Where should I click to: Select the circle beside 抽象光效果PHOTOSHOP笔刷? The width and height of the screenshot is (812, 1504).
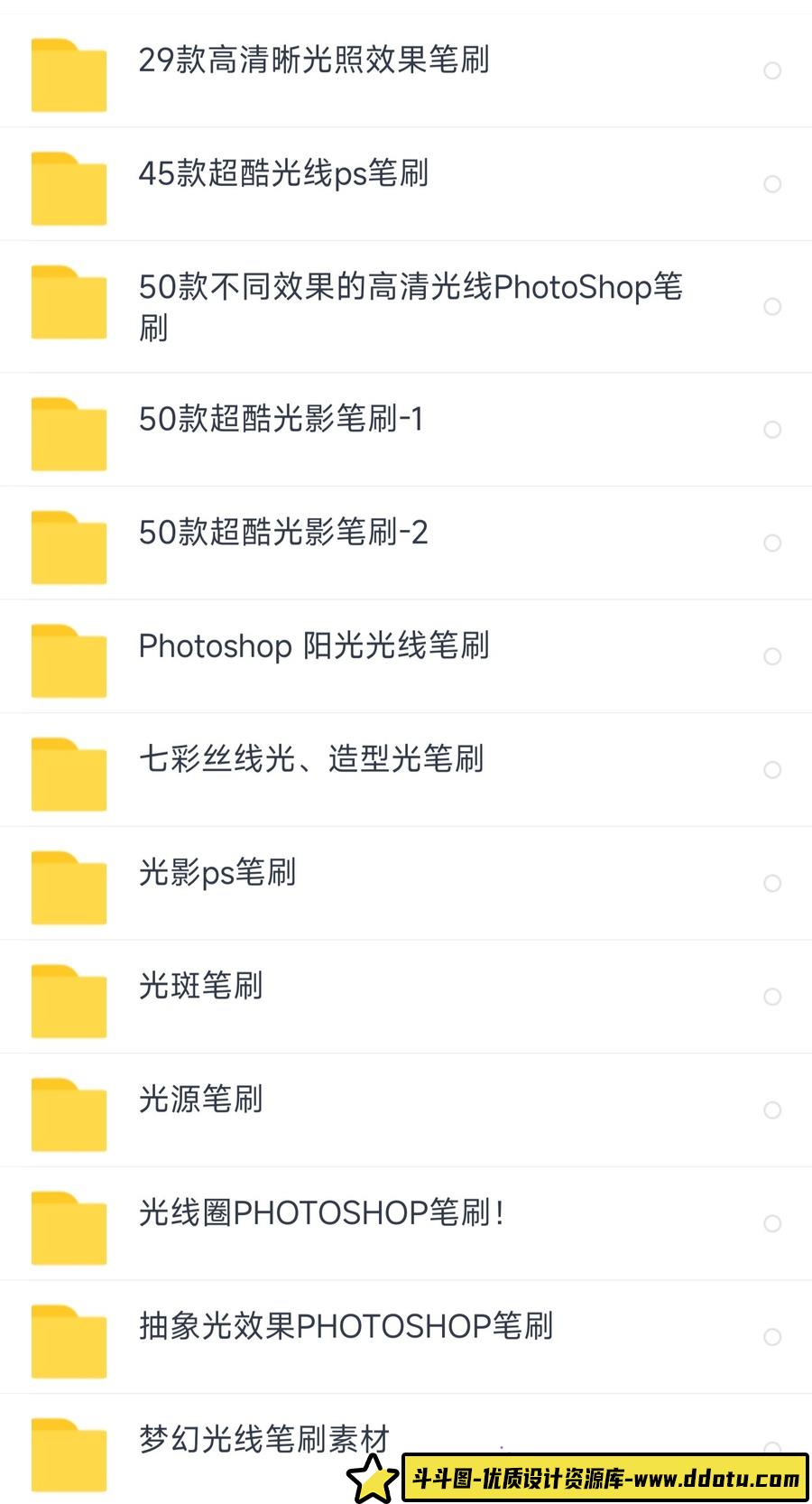(x=773, y=1336)
